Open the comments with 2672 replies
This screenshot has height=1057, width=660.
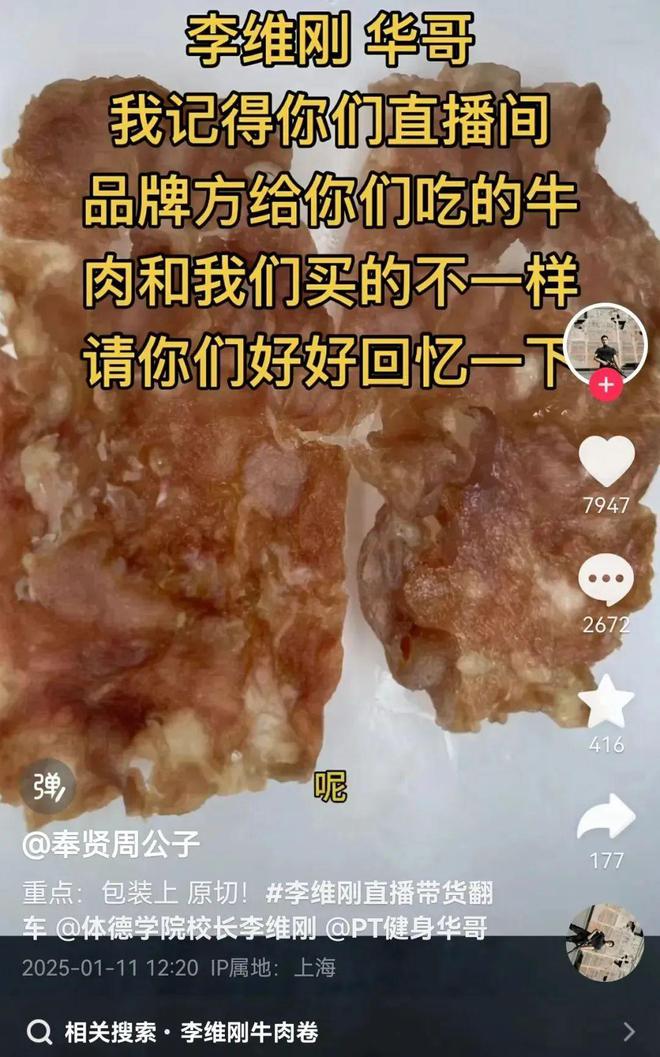click(606, 581)
